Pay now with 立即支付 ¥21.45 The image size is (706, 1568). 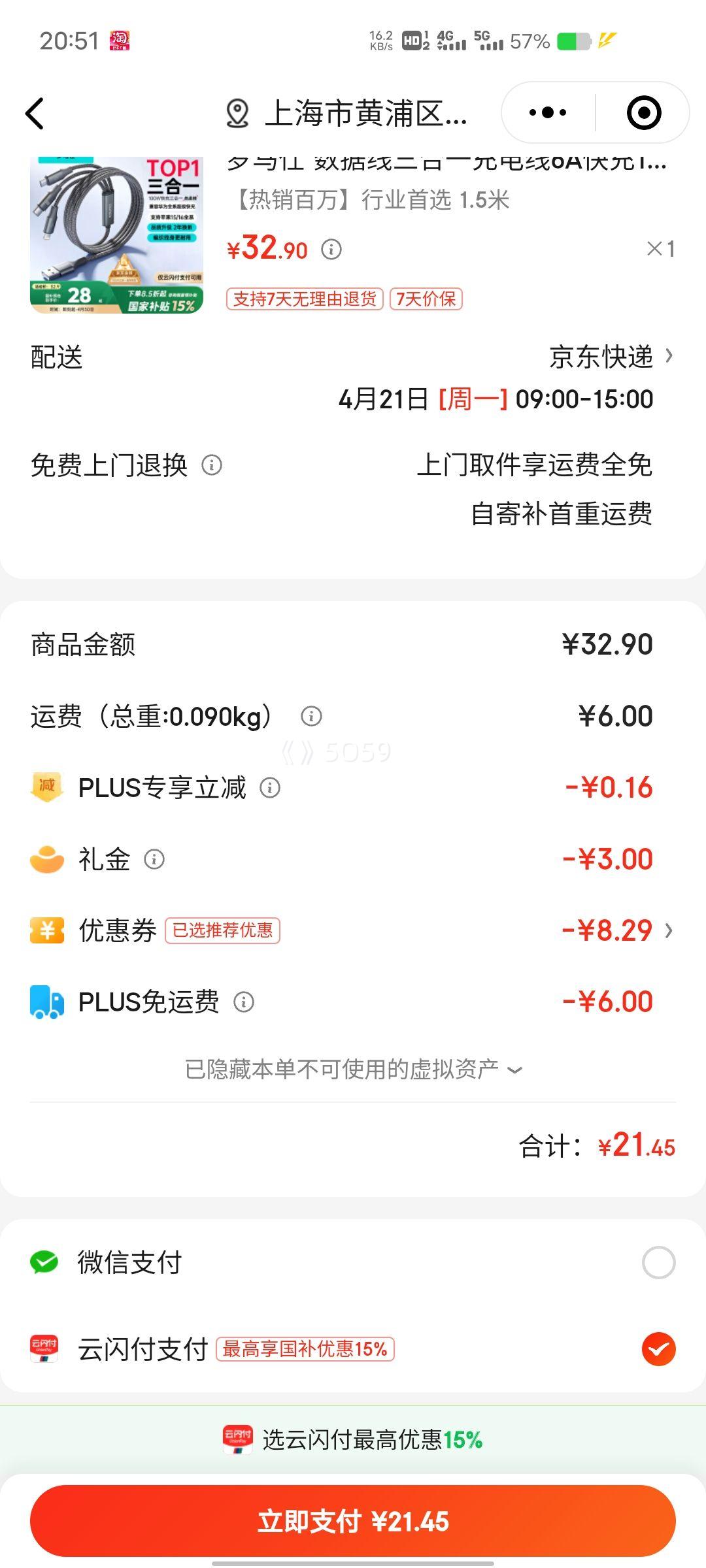[353, 1521]
